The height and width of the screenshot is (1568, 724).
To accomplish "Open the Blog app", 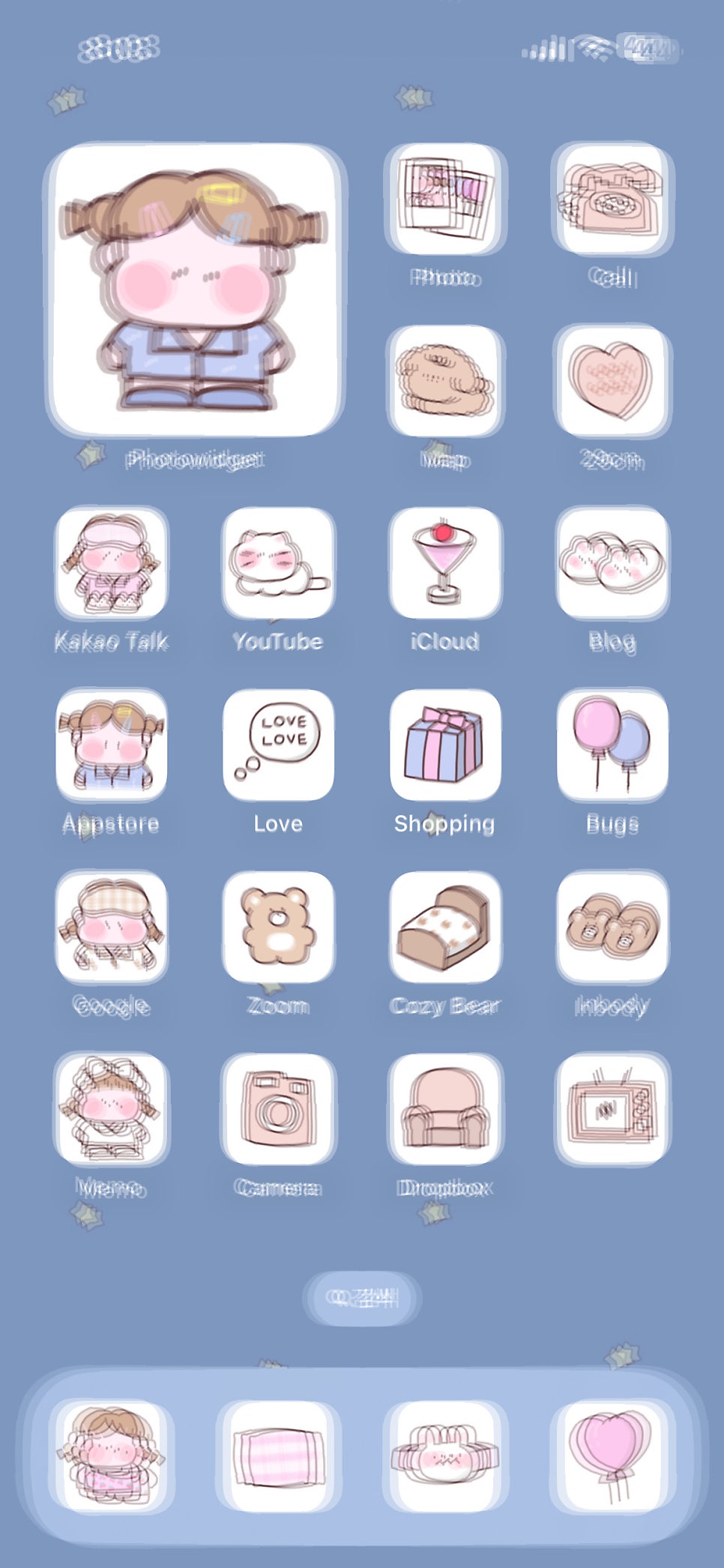I will [x=612, y=562].
